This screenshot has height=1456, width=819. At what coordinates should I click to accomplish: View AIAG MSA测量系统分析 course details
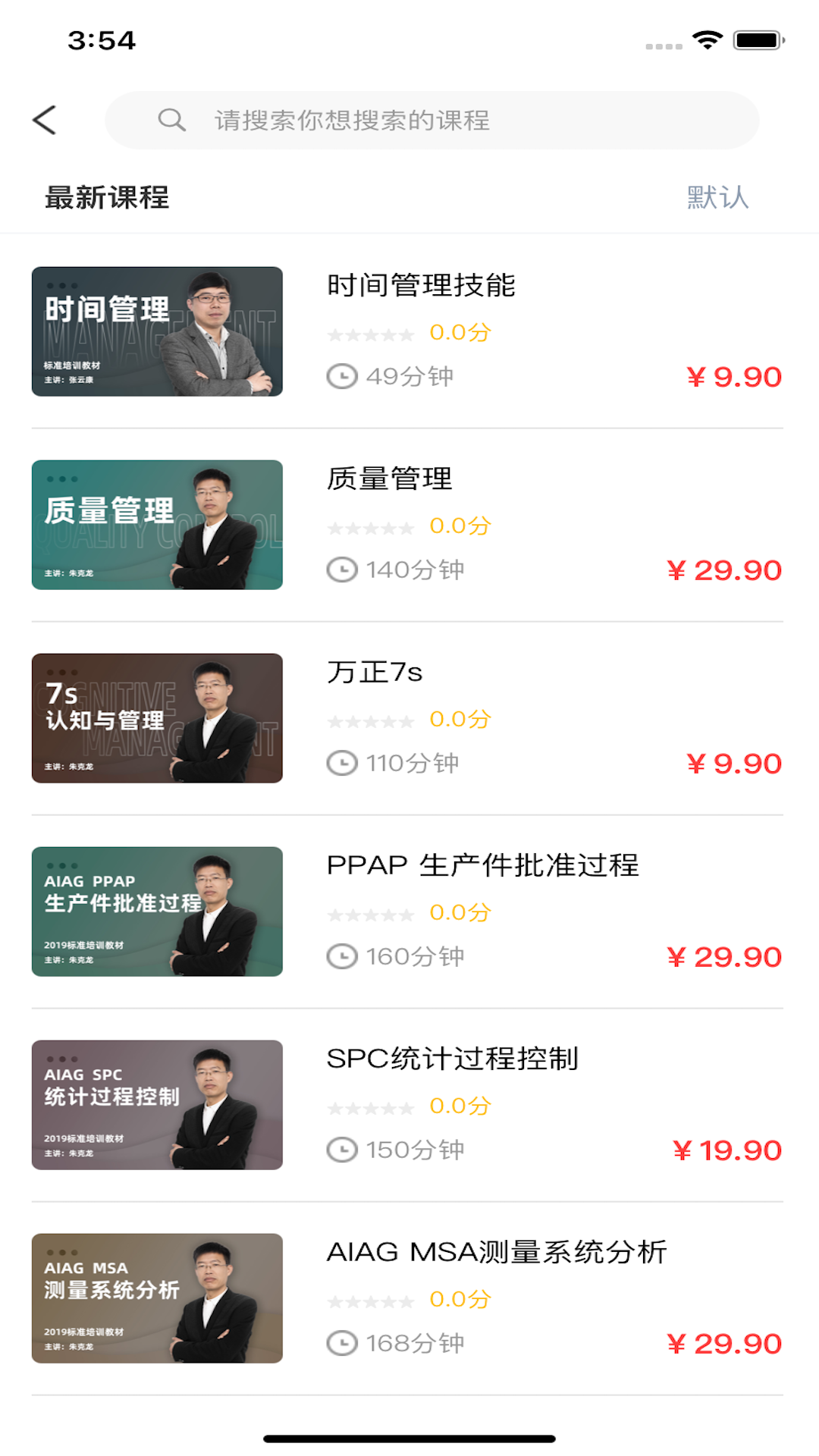click(x=496, y=1253)
